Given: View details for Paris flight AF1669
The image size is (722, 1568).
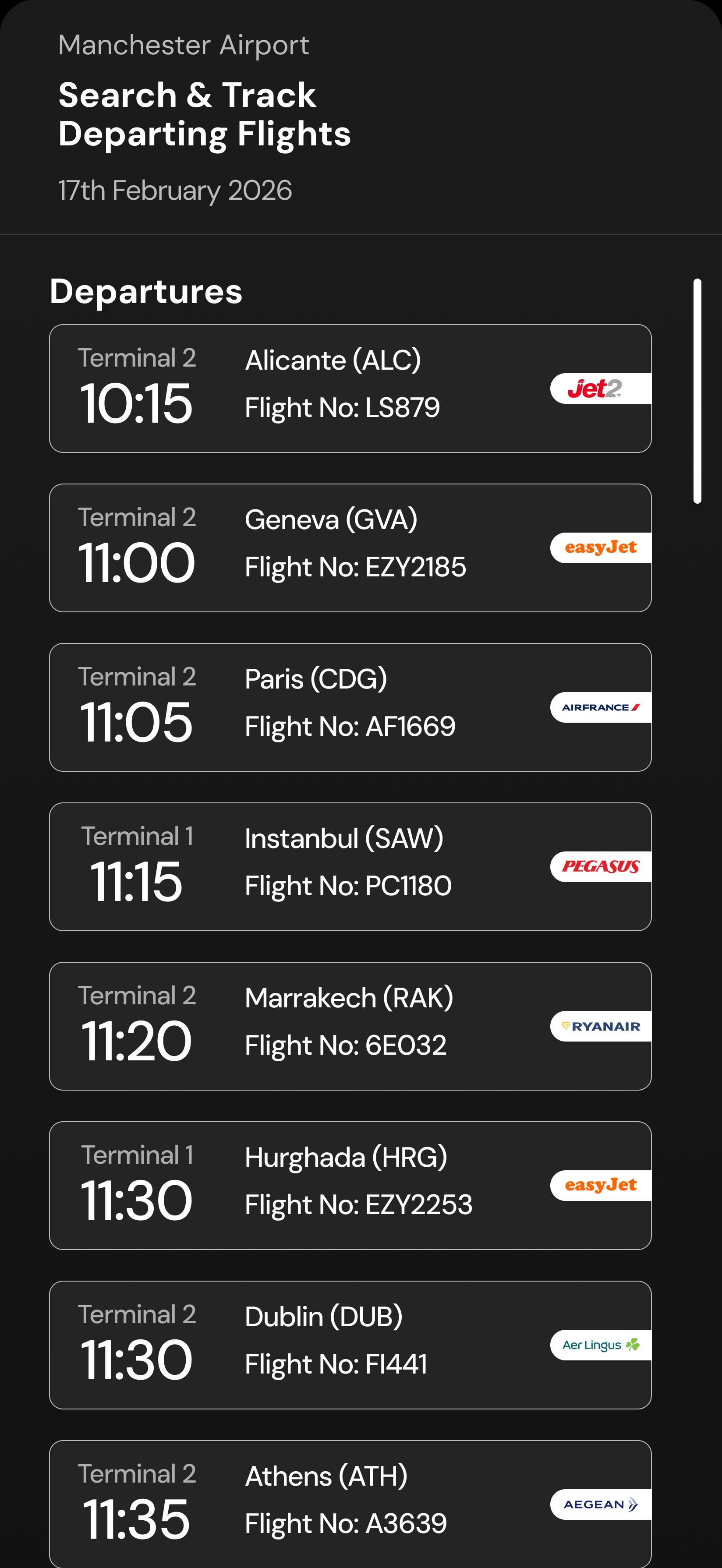Looking at the screenshot, I should 350,707.
